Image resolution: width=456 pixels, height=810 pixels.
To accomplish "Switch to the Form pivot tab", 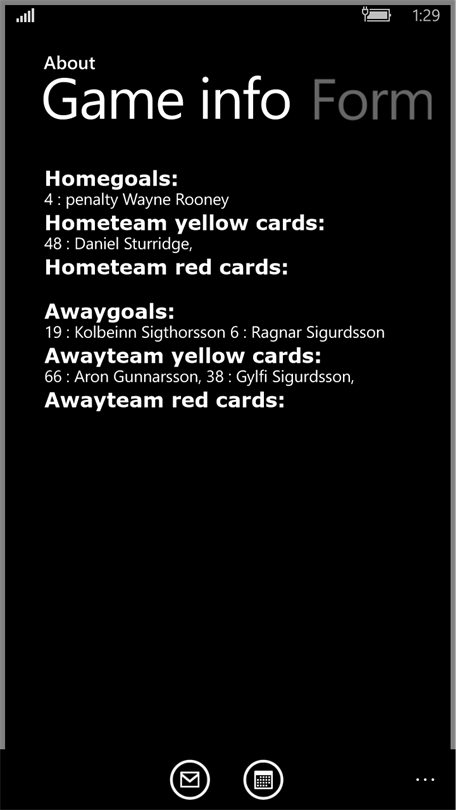I will tap(372, 100).
